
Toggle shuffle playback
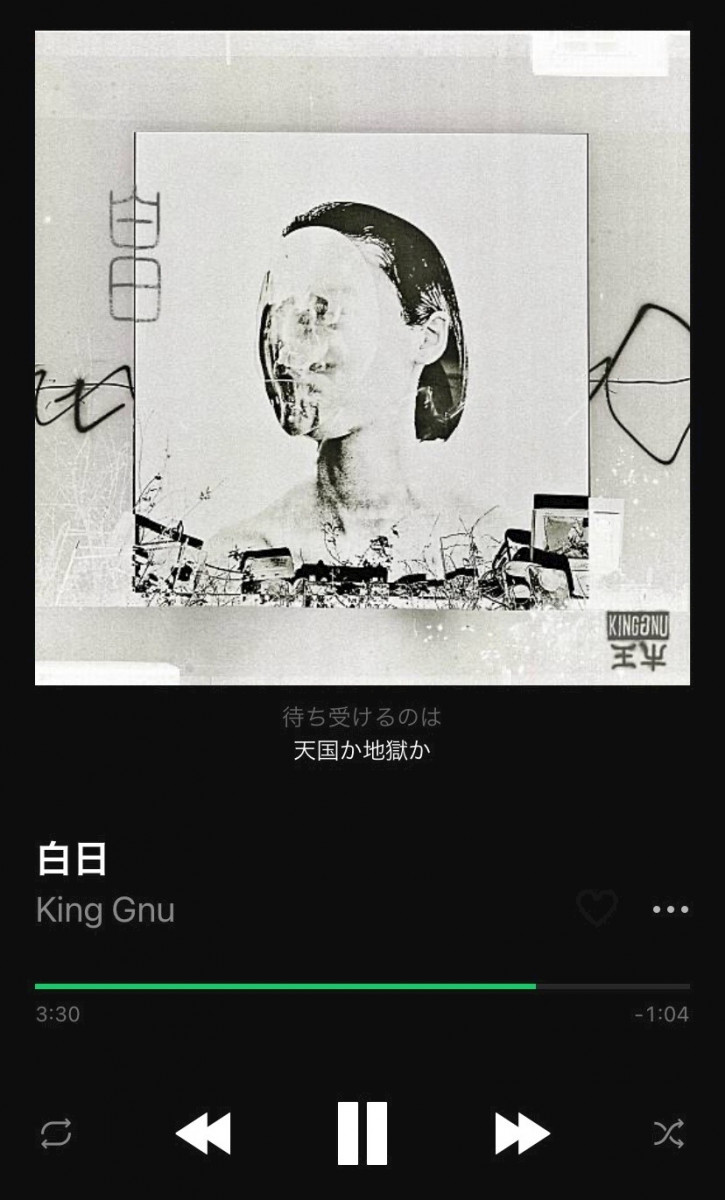669,1133
